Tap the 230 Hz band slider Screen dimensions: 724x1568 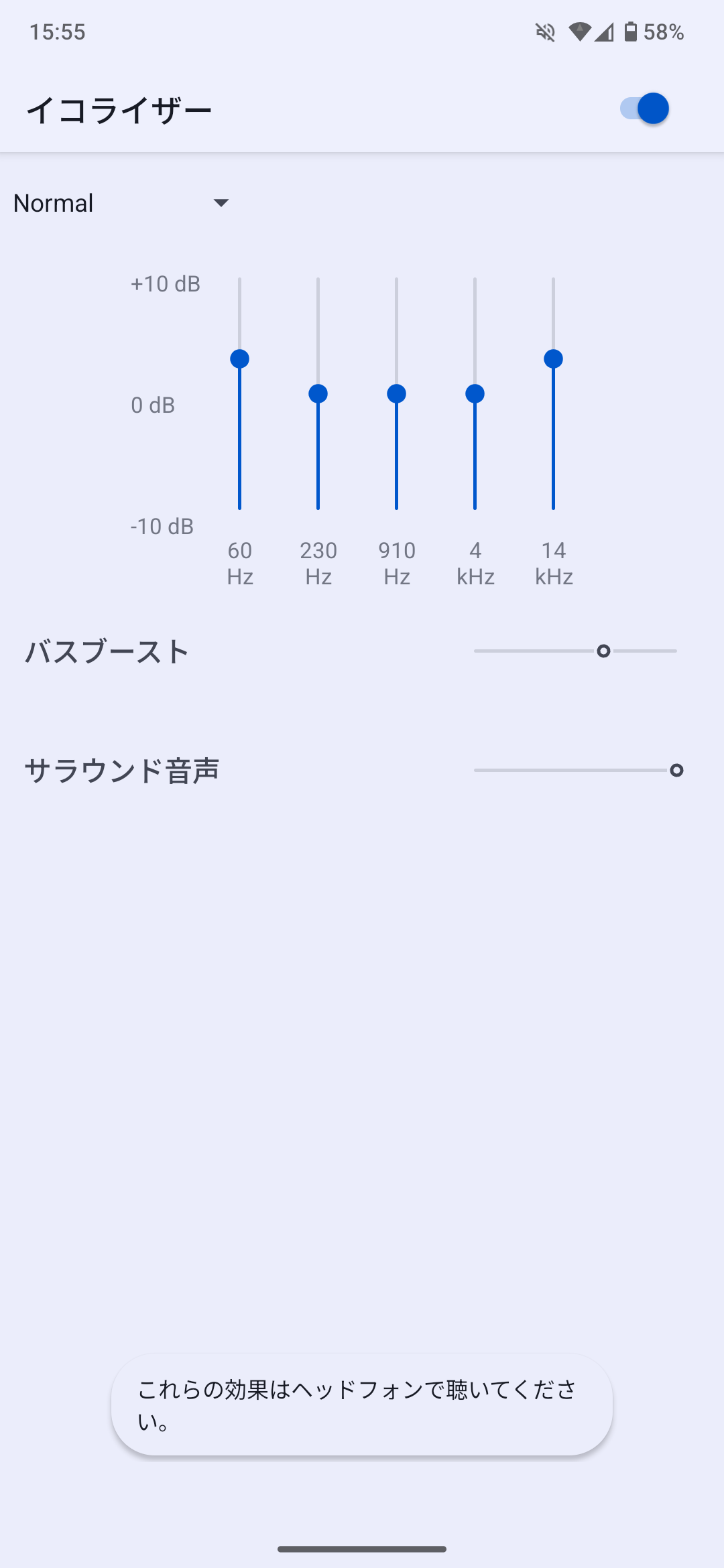pos(318,393)
